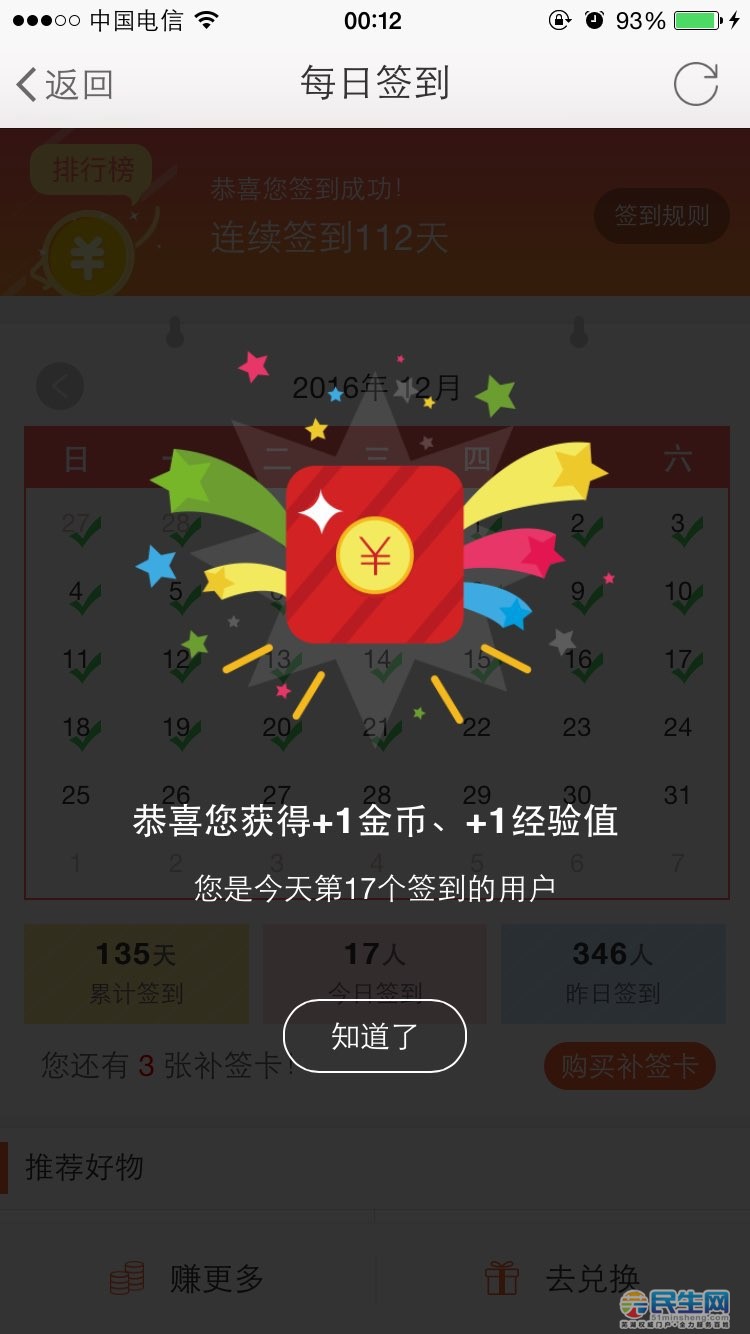Image resolution: width=750 pixels, height=1334 pixels.
Task: Refresh the daily sign-in page
Action: (695, 84)
